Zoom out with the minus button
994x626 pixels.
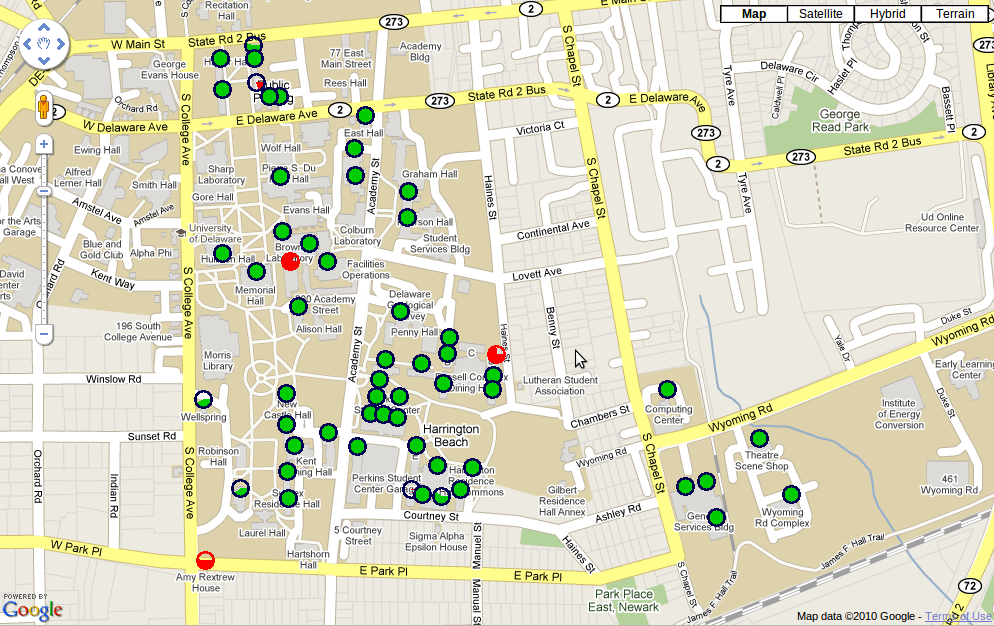click(x=44, y=332)
